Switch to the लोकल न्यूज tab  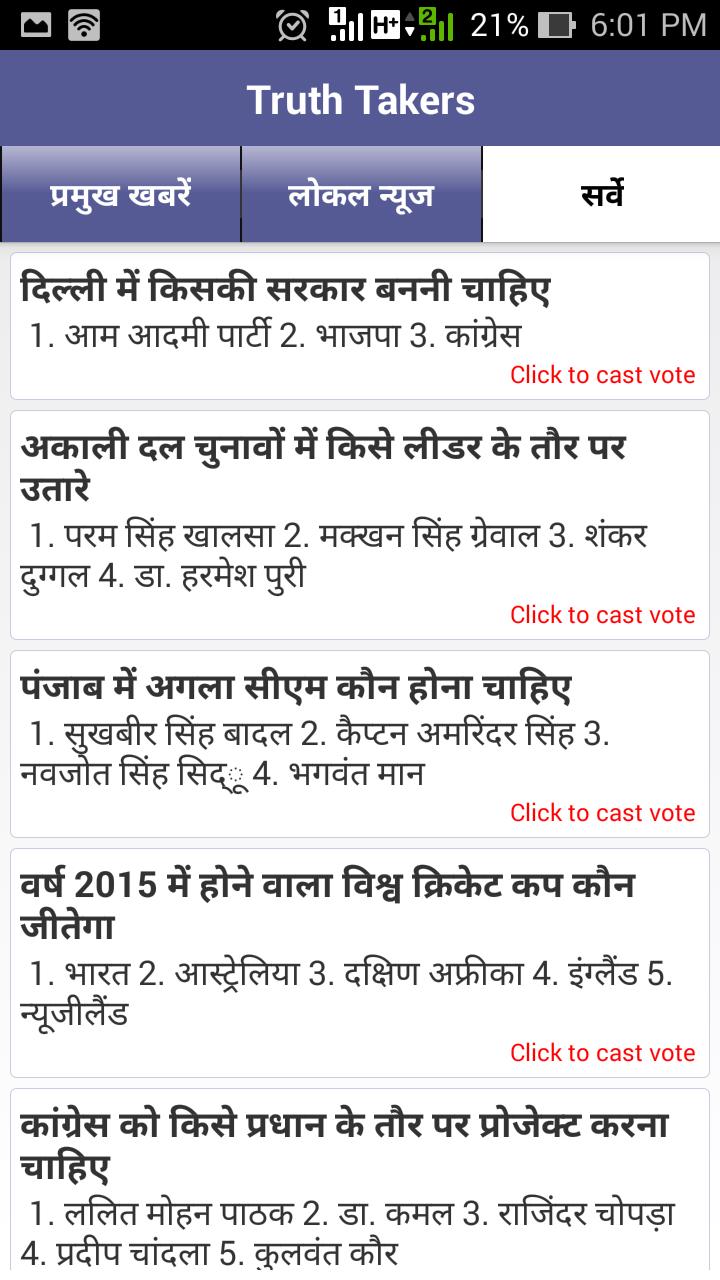361,194
